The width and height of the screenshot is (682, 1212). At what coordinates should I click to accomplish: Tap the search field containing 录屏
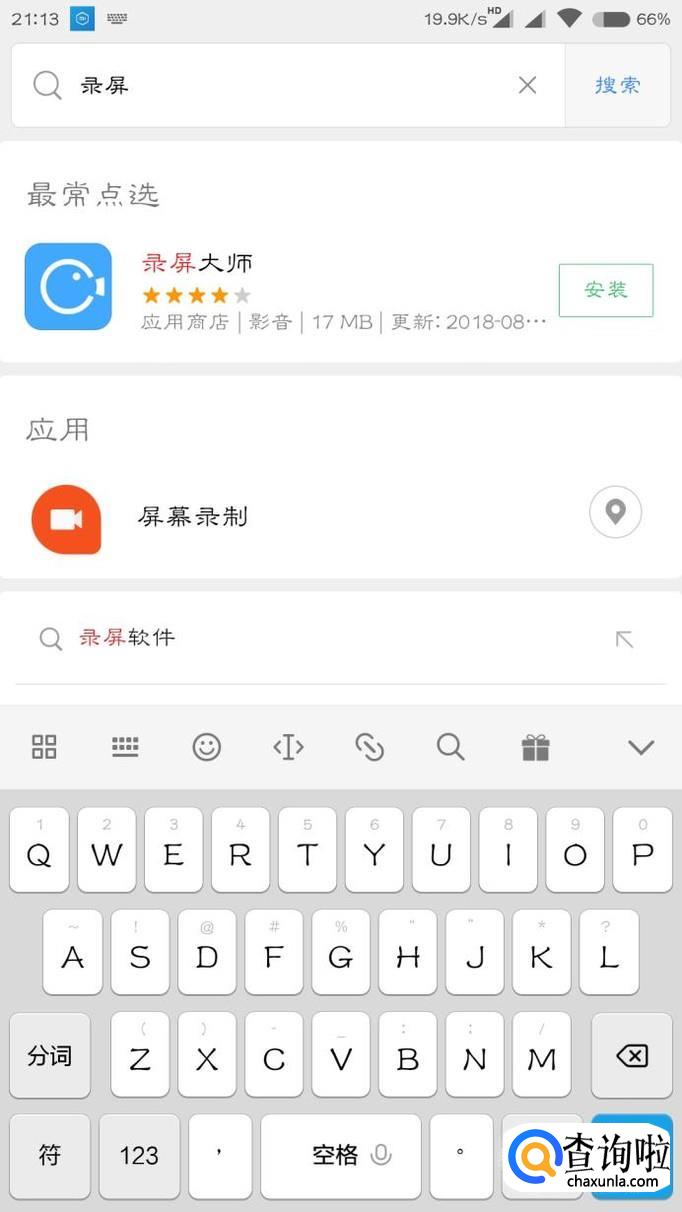tap(290, 85)
